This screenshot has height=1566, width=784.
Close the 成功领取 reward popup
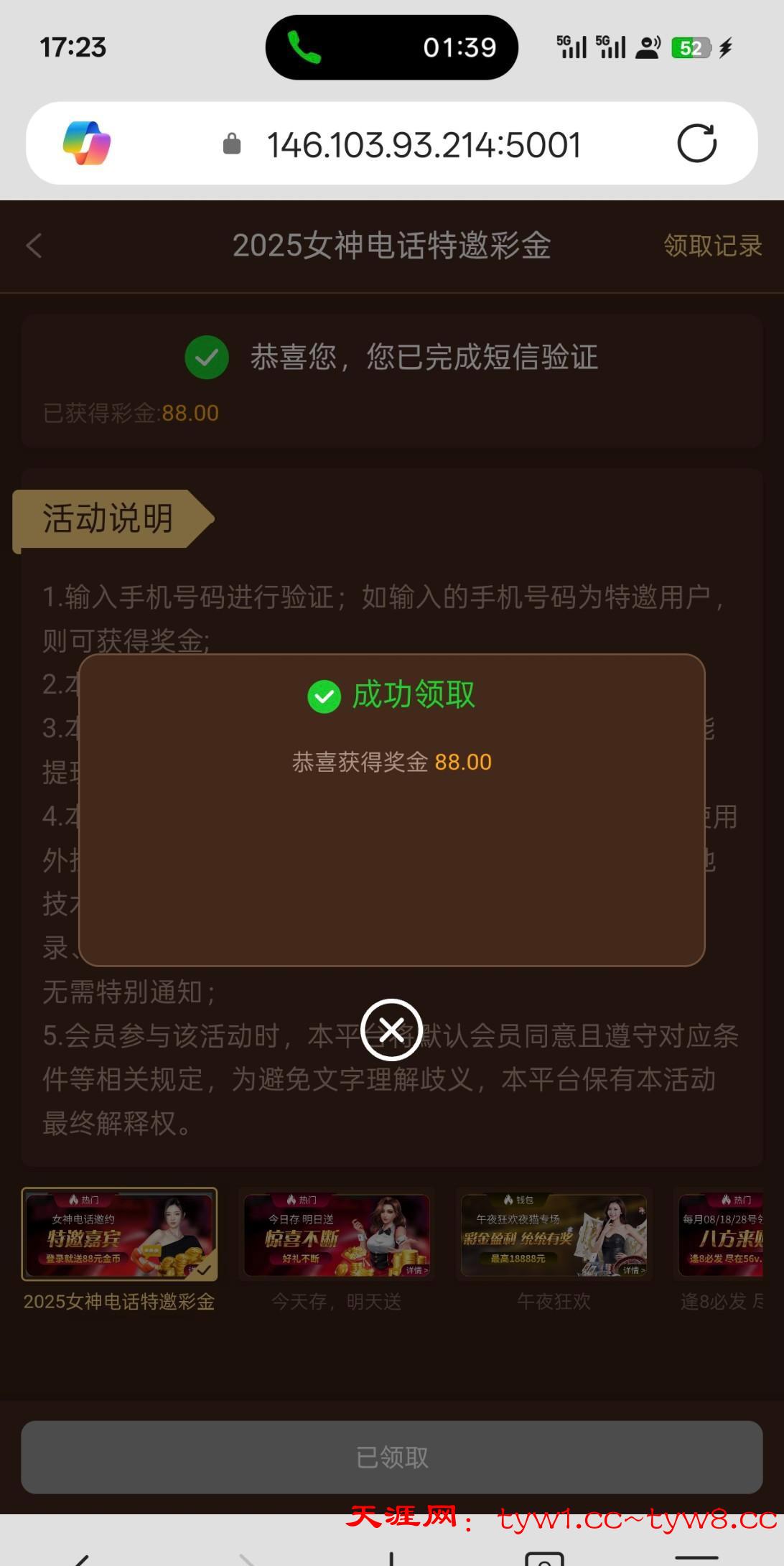(x=391, y=1030)
